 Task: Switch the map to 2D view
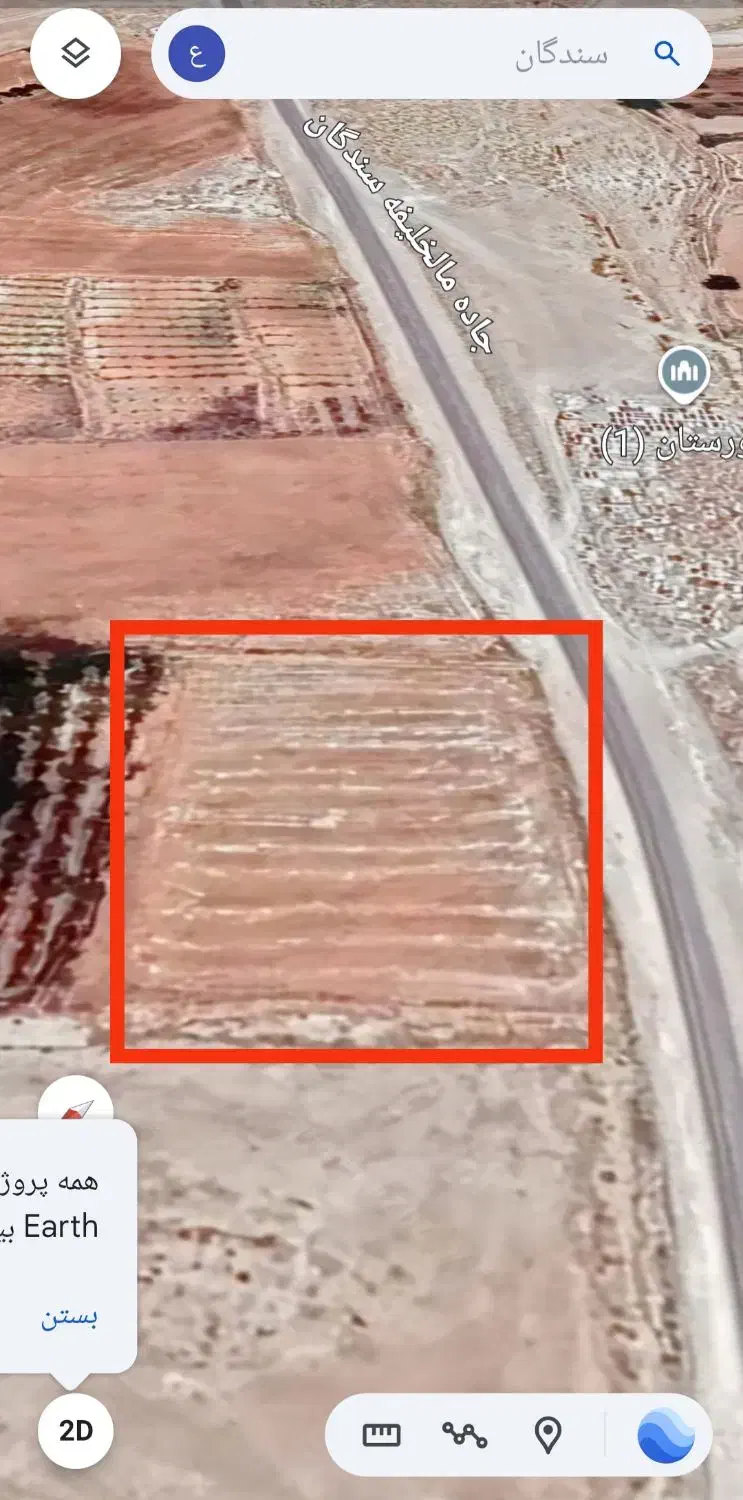[76, 1431]
